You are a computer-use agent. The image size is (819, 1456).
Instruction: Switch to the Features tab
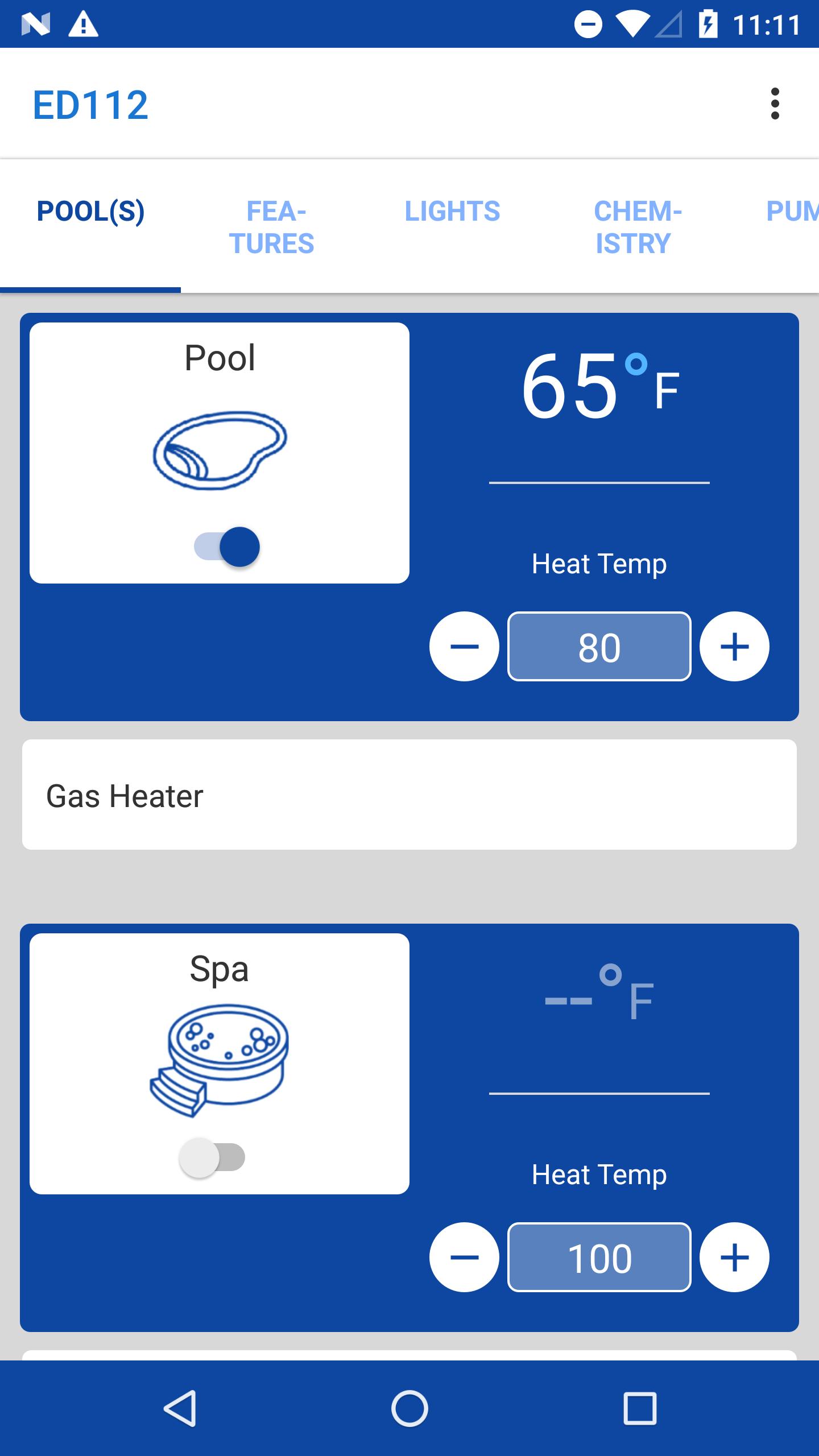(x=272, y=227)
